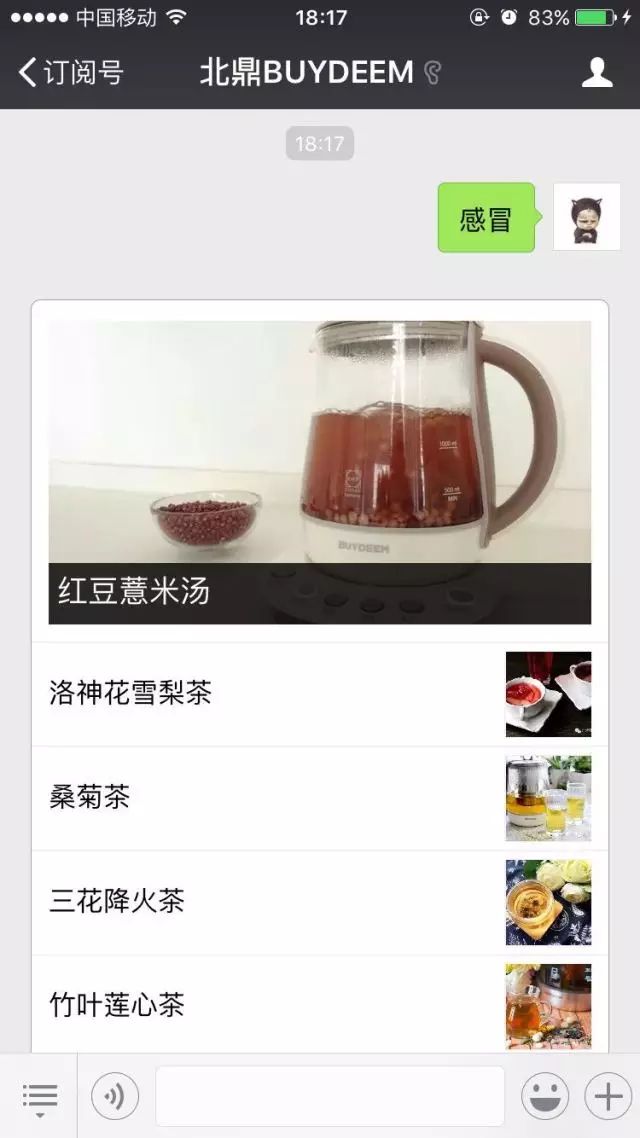The height and width of the screenshot is (1138, 640).
Task: Go back to 订阅号 list
Action: (70, 72)
